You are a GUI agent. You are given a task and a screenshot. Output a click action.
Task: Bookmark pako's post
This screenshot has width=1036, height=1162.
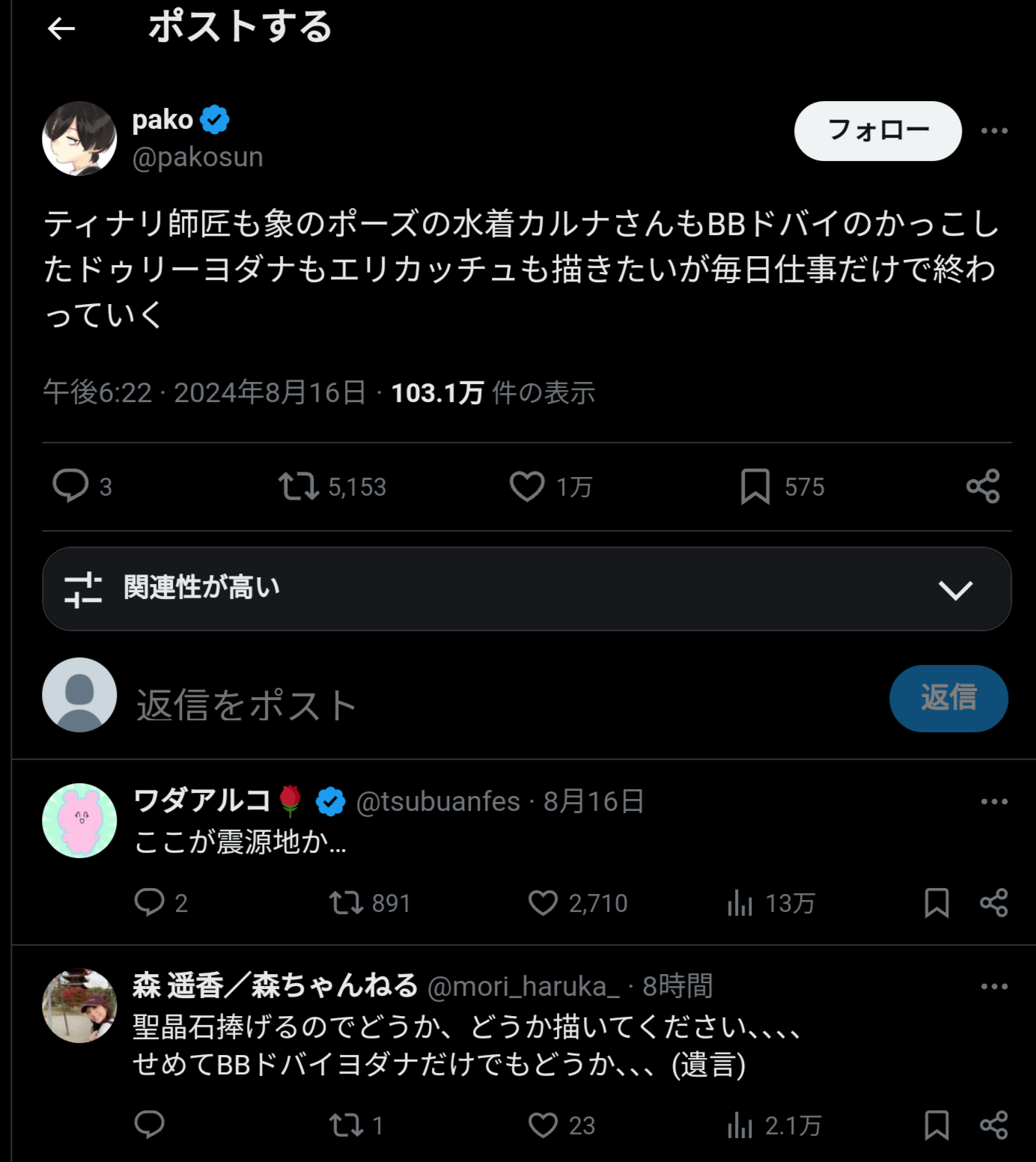755,486
